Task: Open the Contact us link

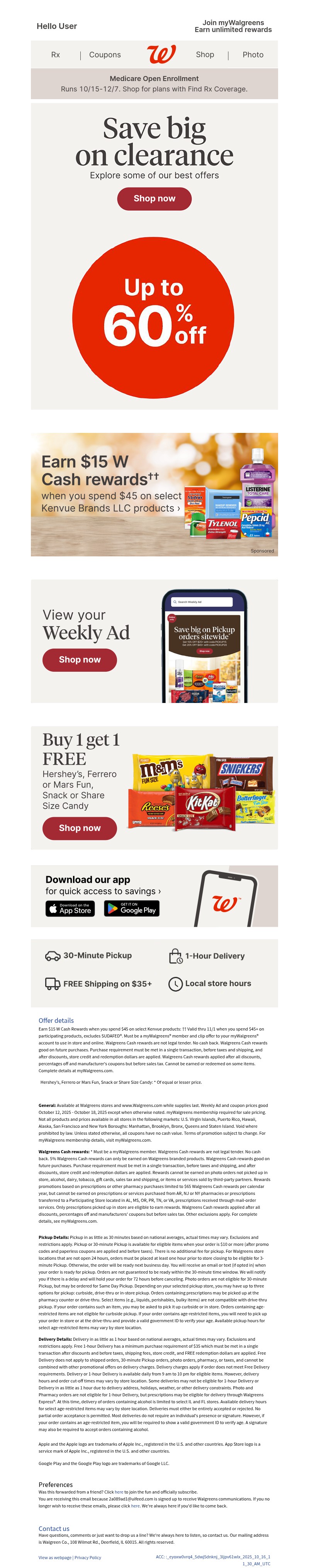Action: pyautogui.click(x=54, y=1528)
